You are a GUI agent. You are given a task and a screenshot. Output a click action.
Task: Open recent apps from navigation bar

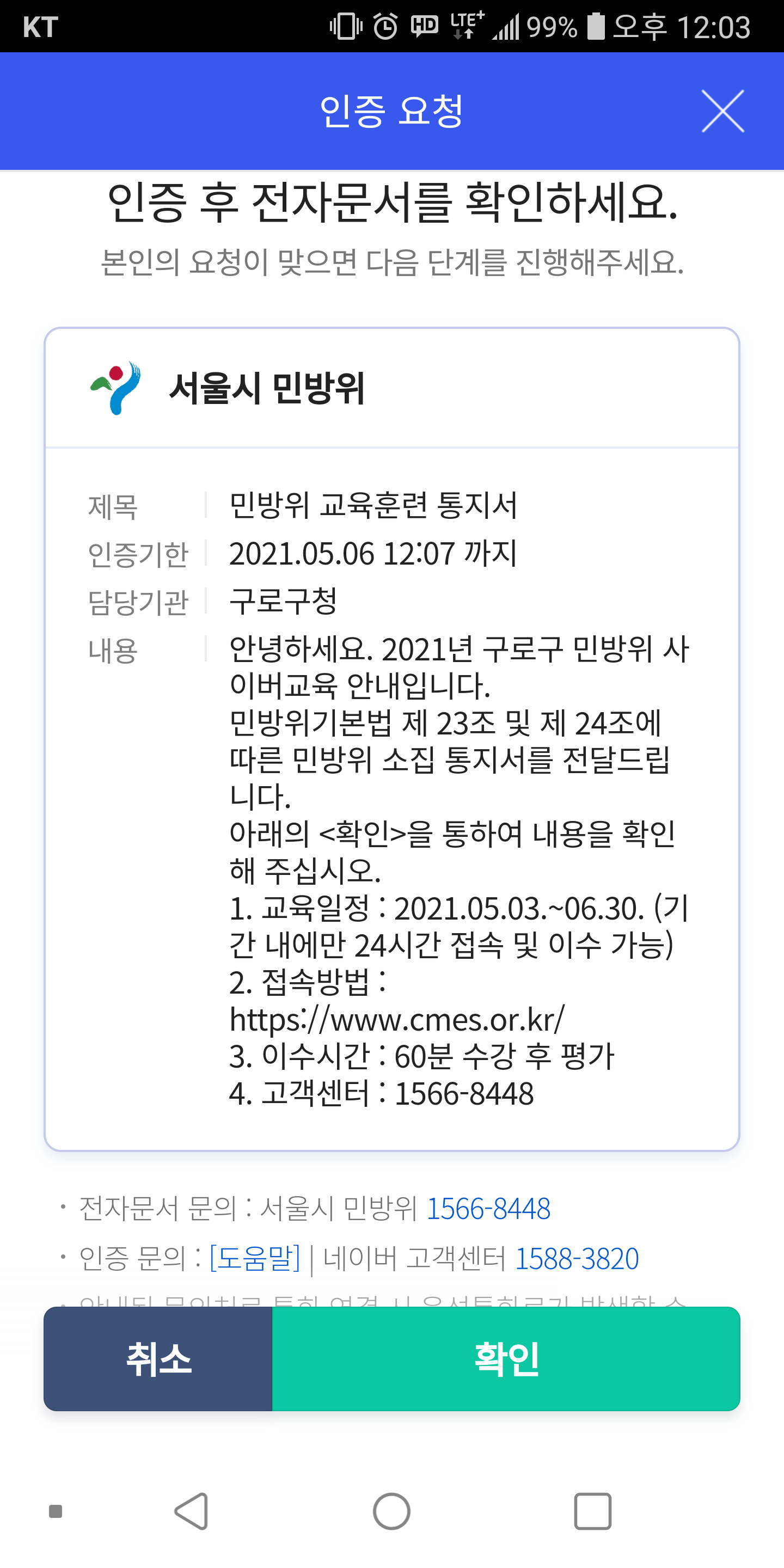point(592,1511)
